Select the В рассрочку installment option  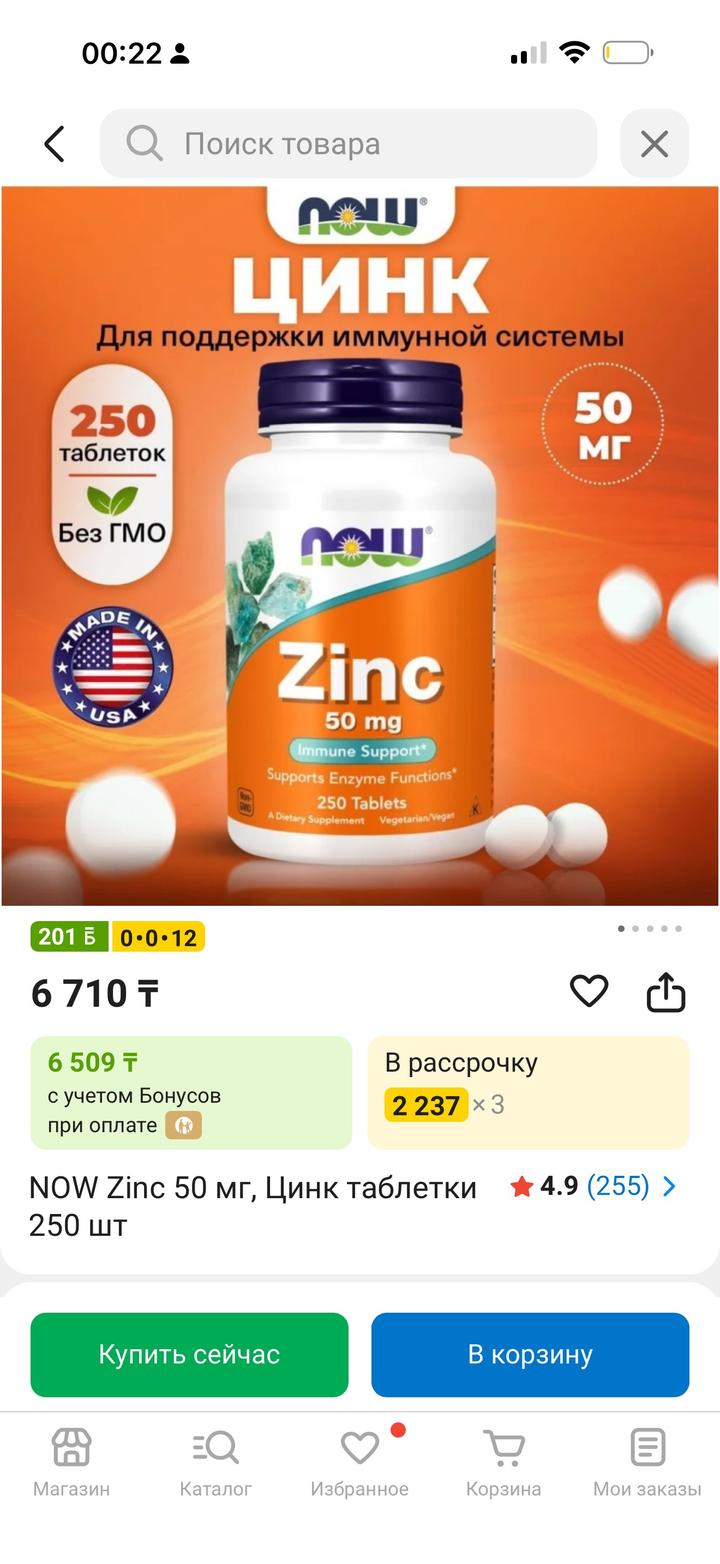tap(528, 1092)
